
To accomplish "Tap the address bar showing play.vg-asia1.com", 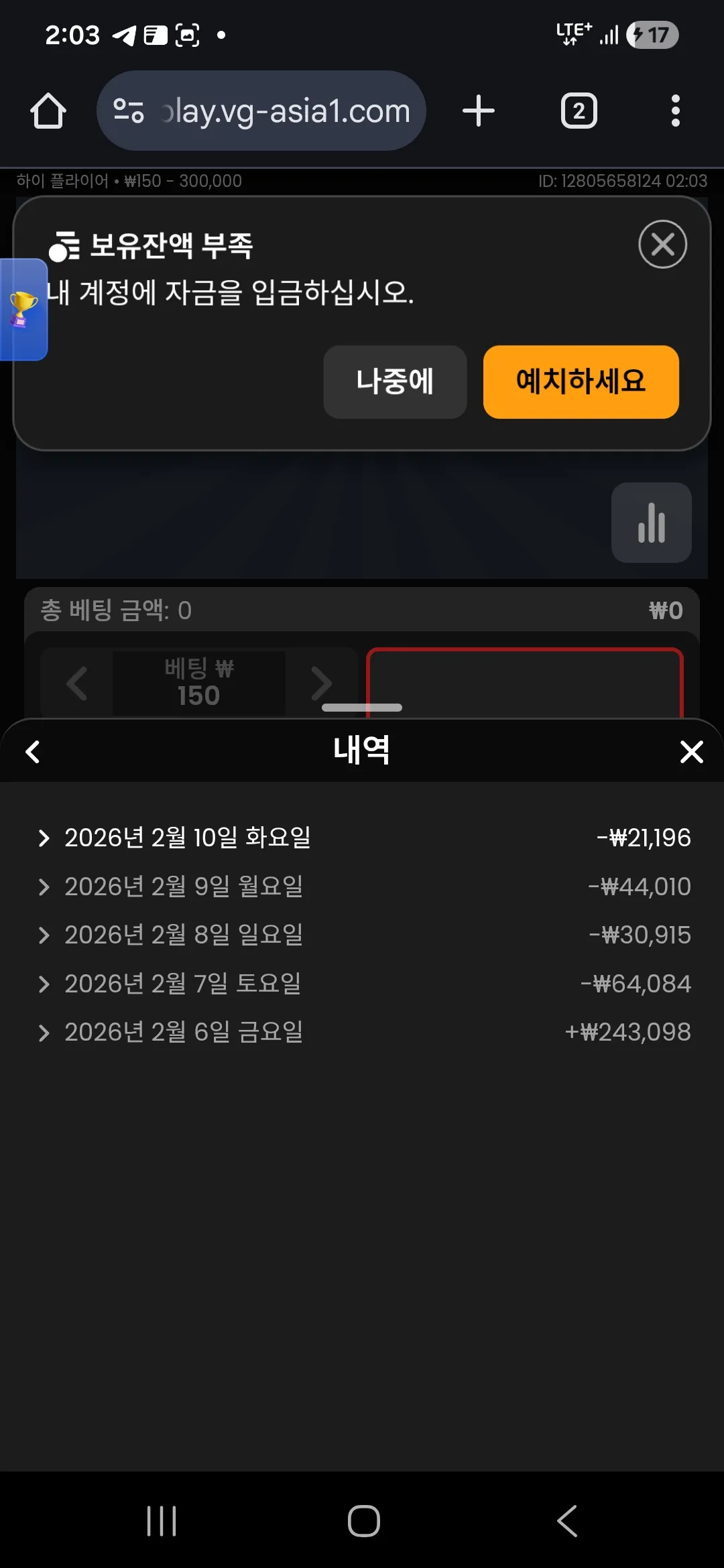I will click(x=261, y=111).
